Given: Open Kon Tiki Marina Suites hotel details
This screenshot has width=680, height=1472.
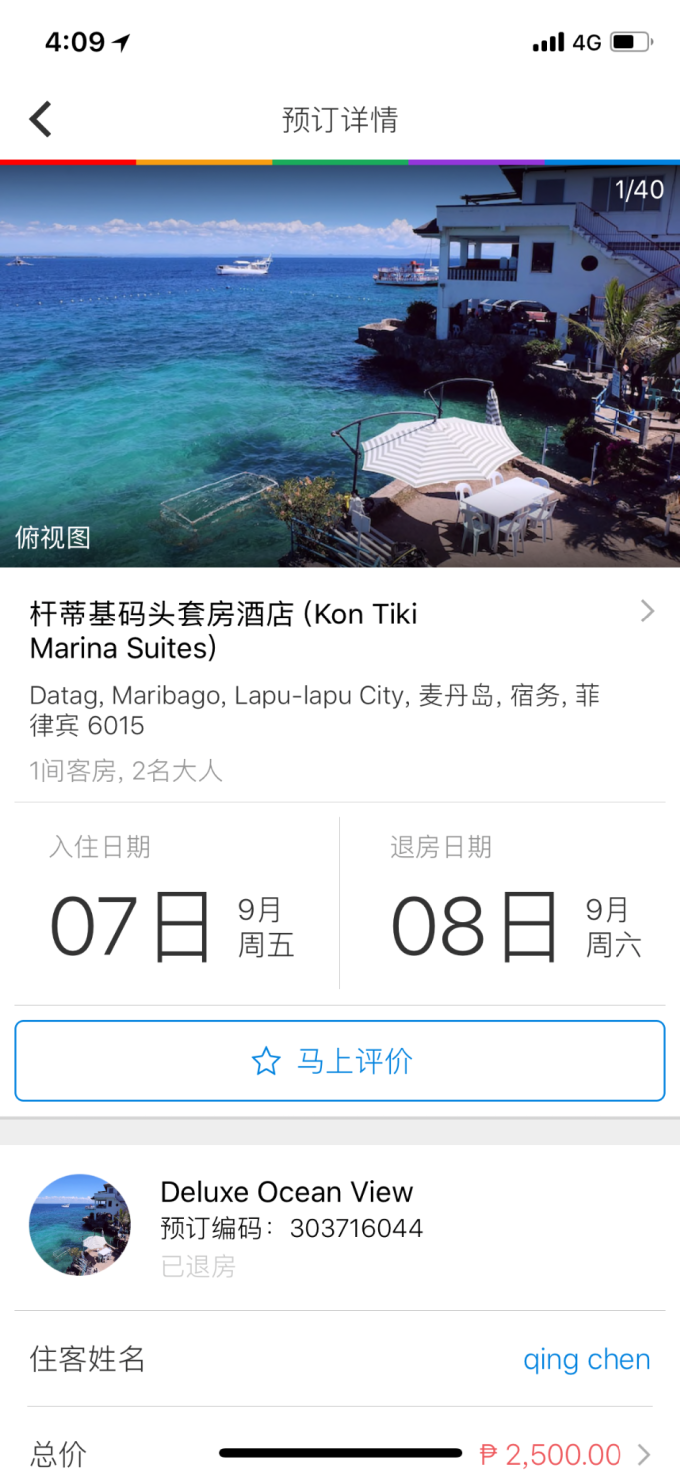Looking at the screenshot, I should 340,630.
